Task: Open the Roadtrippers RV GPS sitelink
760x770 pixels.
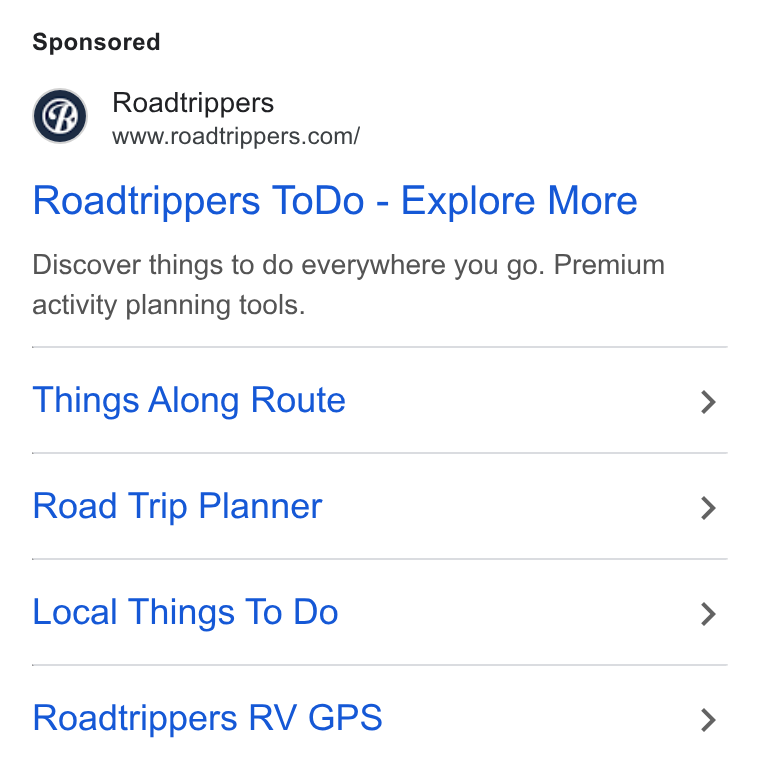Action: (x=380, y=718)
